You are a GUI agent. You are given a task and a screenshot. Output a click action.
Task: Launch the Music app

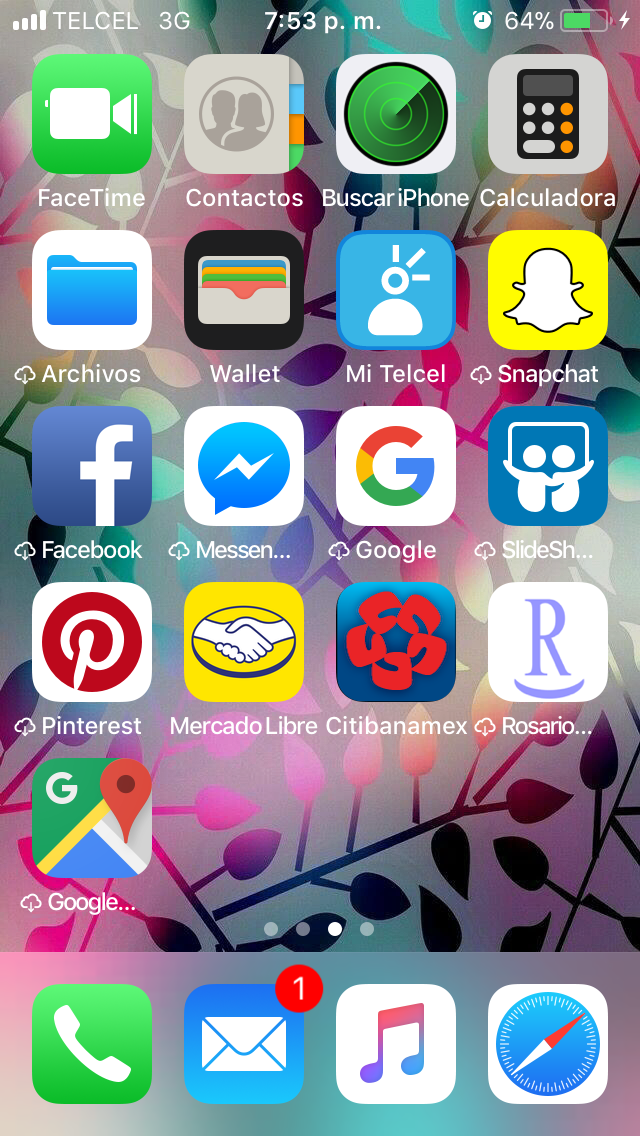[396, 1044]
